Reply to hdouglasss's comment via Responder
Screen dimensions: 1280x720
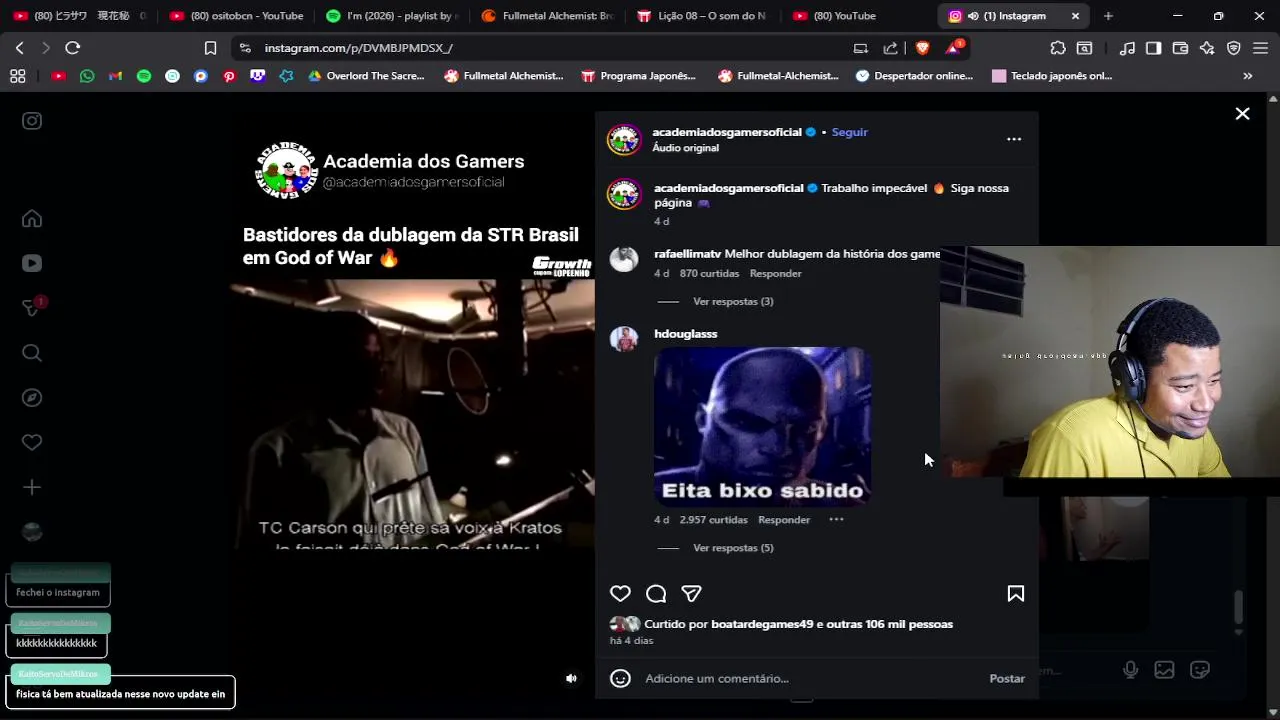click(x=783, y=520)
